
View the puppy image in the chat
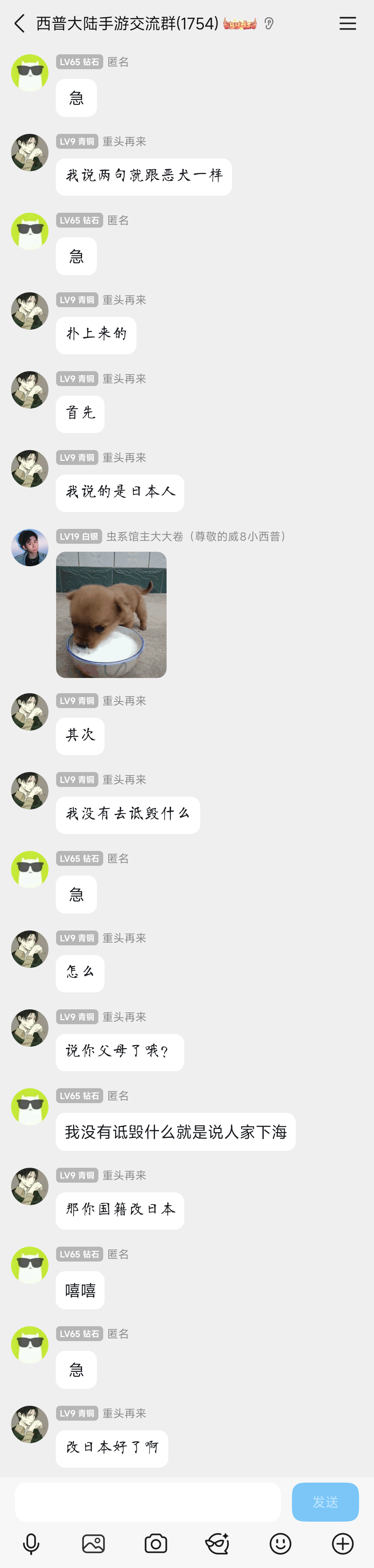[112, 614]
